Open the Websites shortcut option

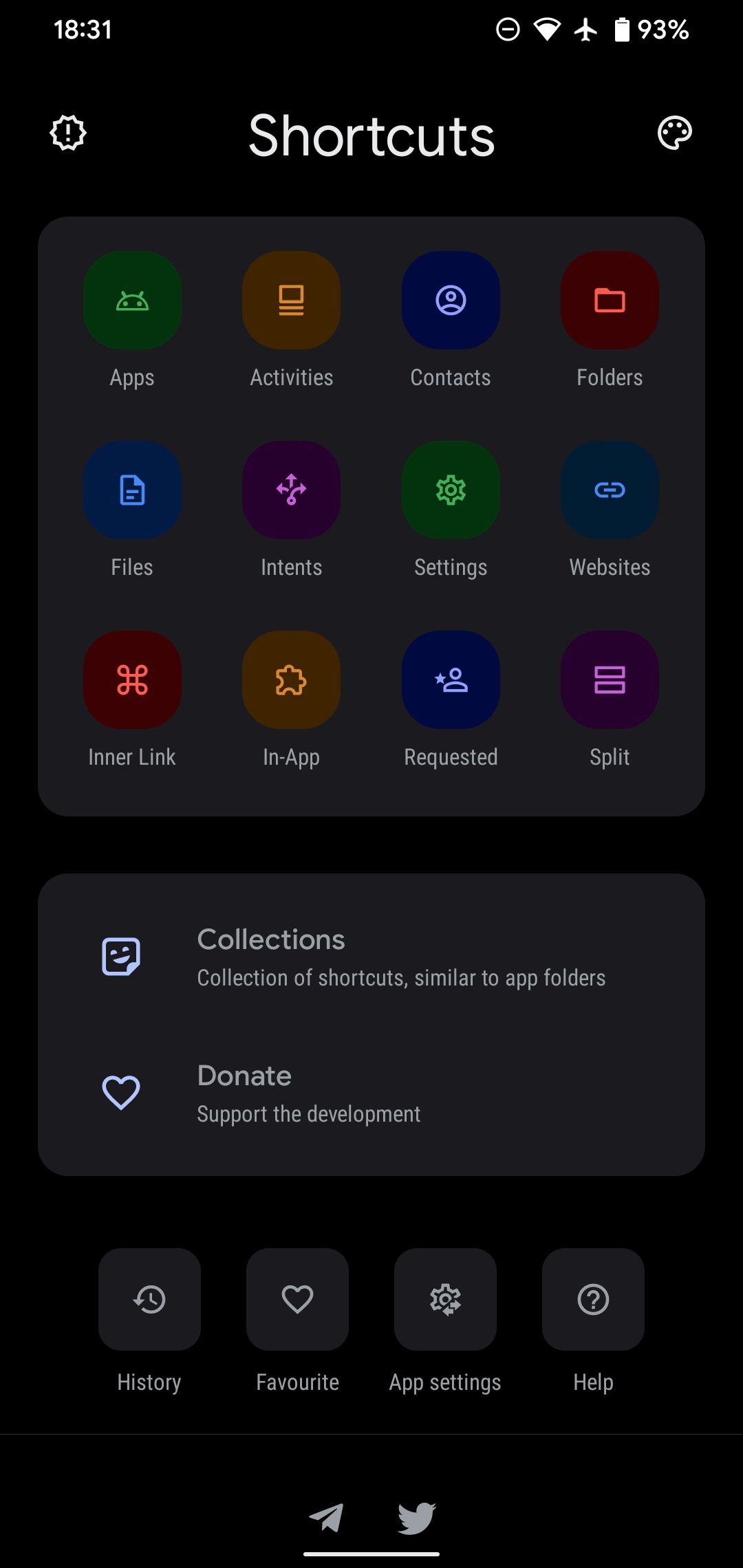point(609,490)
